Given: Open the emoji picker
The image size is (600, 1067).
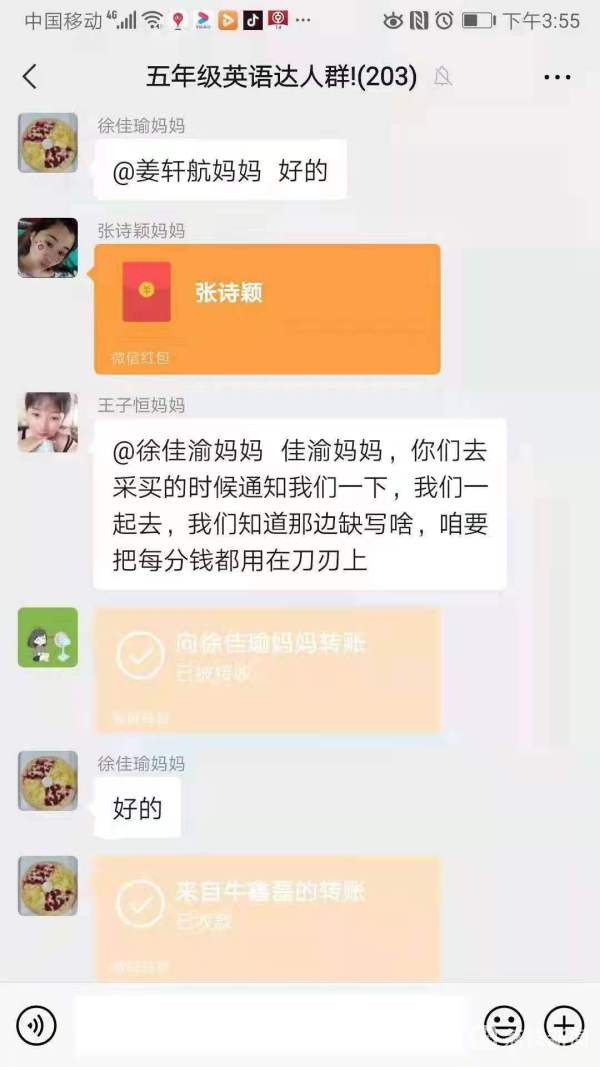Looking at the screenshot, I should [x=504, y=1025].
